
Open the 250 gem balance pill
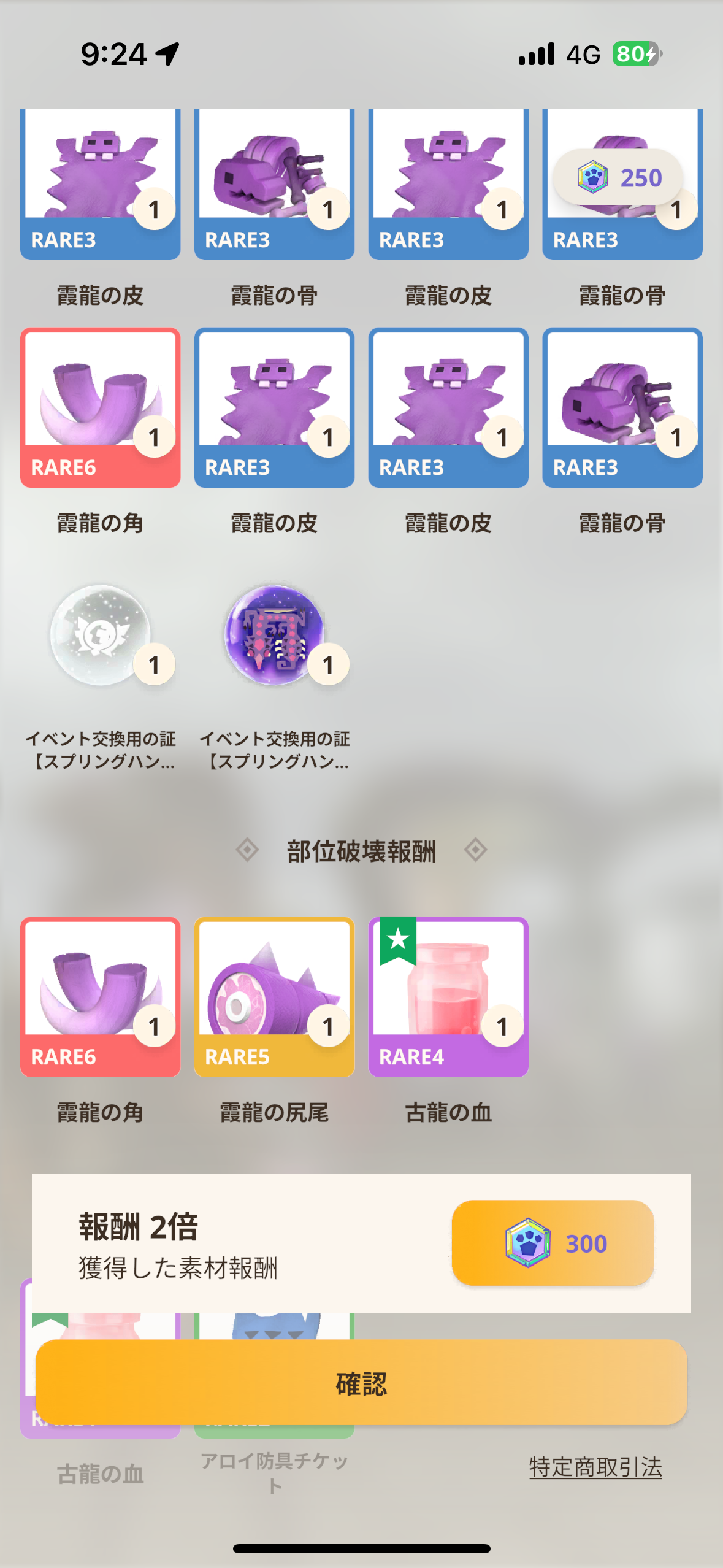(618, 178)
